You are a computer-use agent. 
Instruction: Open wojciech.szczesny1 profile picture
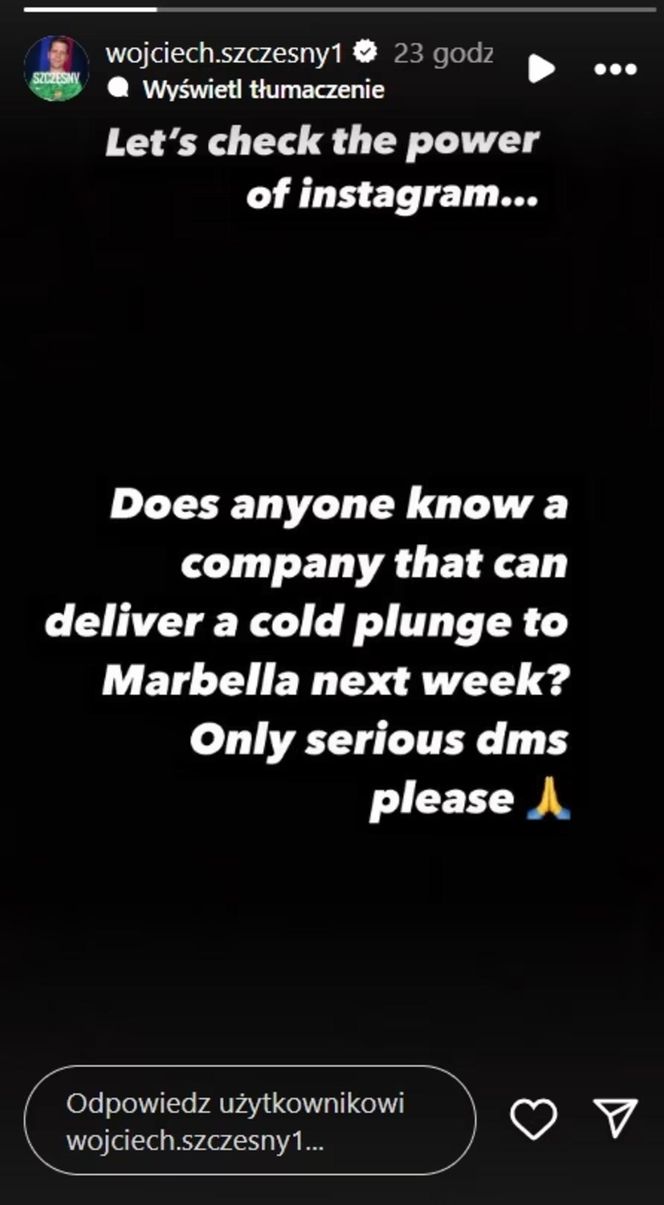[x=56, y=68]
